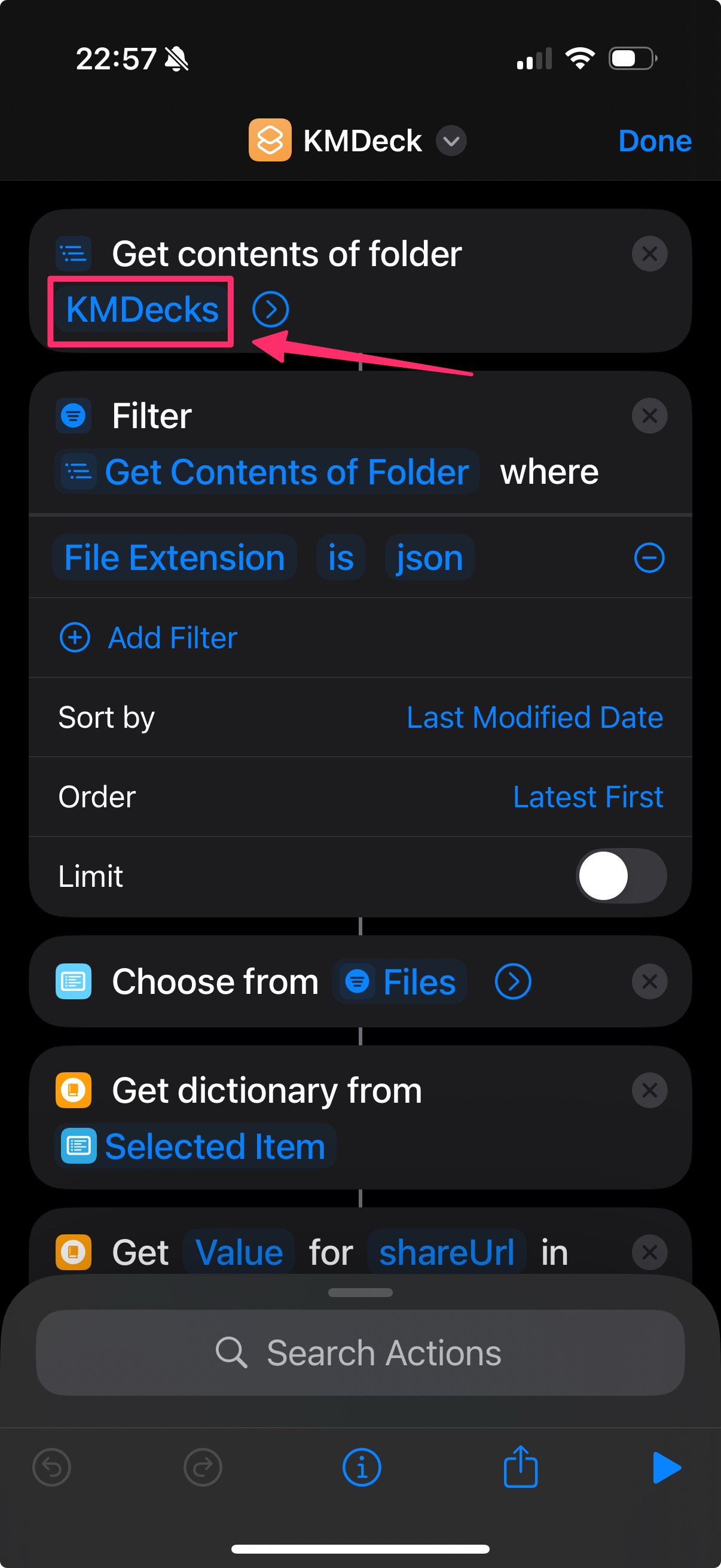The image size is (721, 1568).
Task: Select the KMDecks folder parameter
Action: (142, 310)
